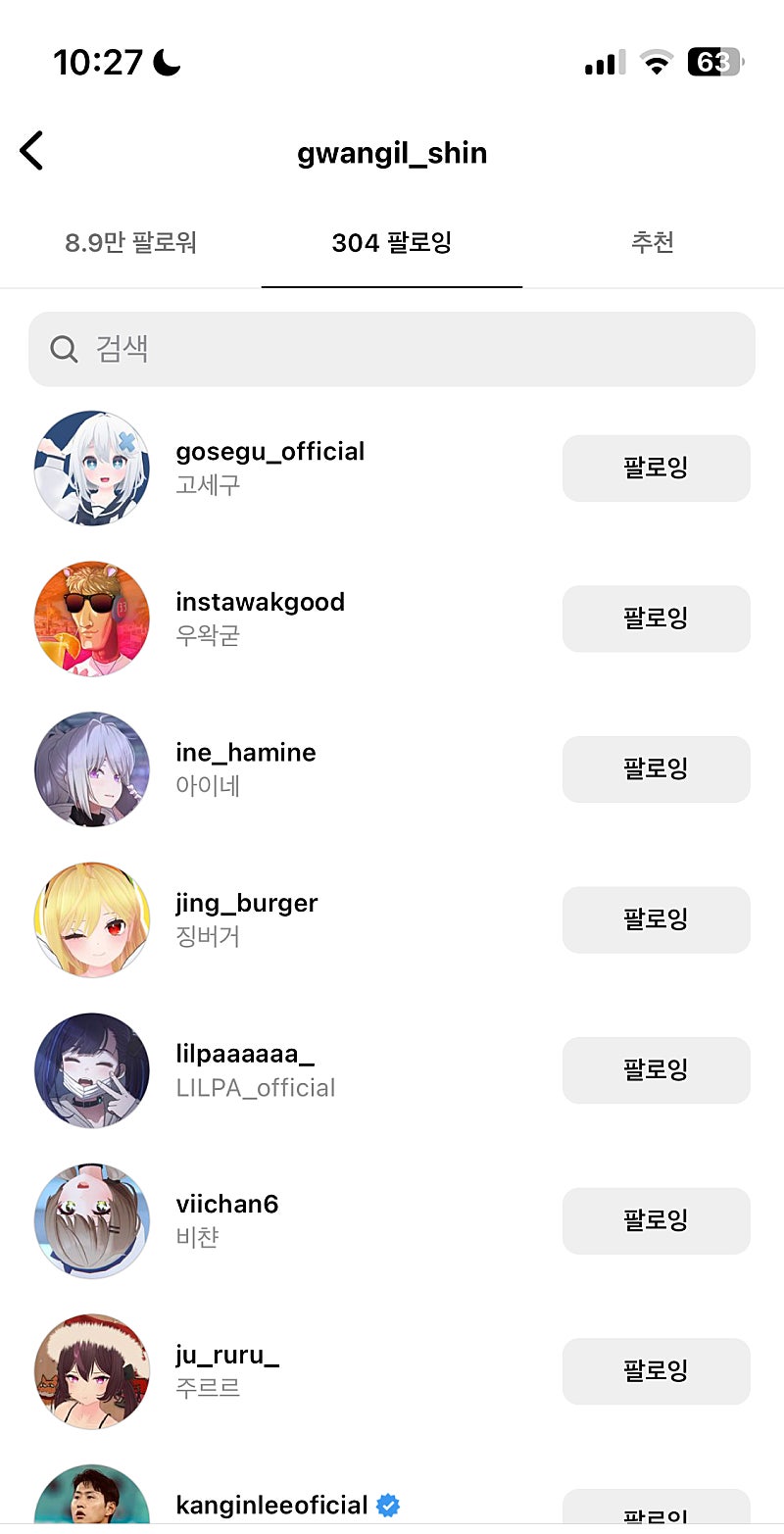Image resolution: width=784 pixels, height=1534 pixels.
Task: Switch to the 8.9만 팔로워 tab
Action: [x=130, y=242]
